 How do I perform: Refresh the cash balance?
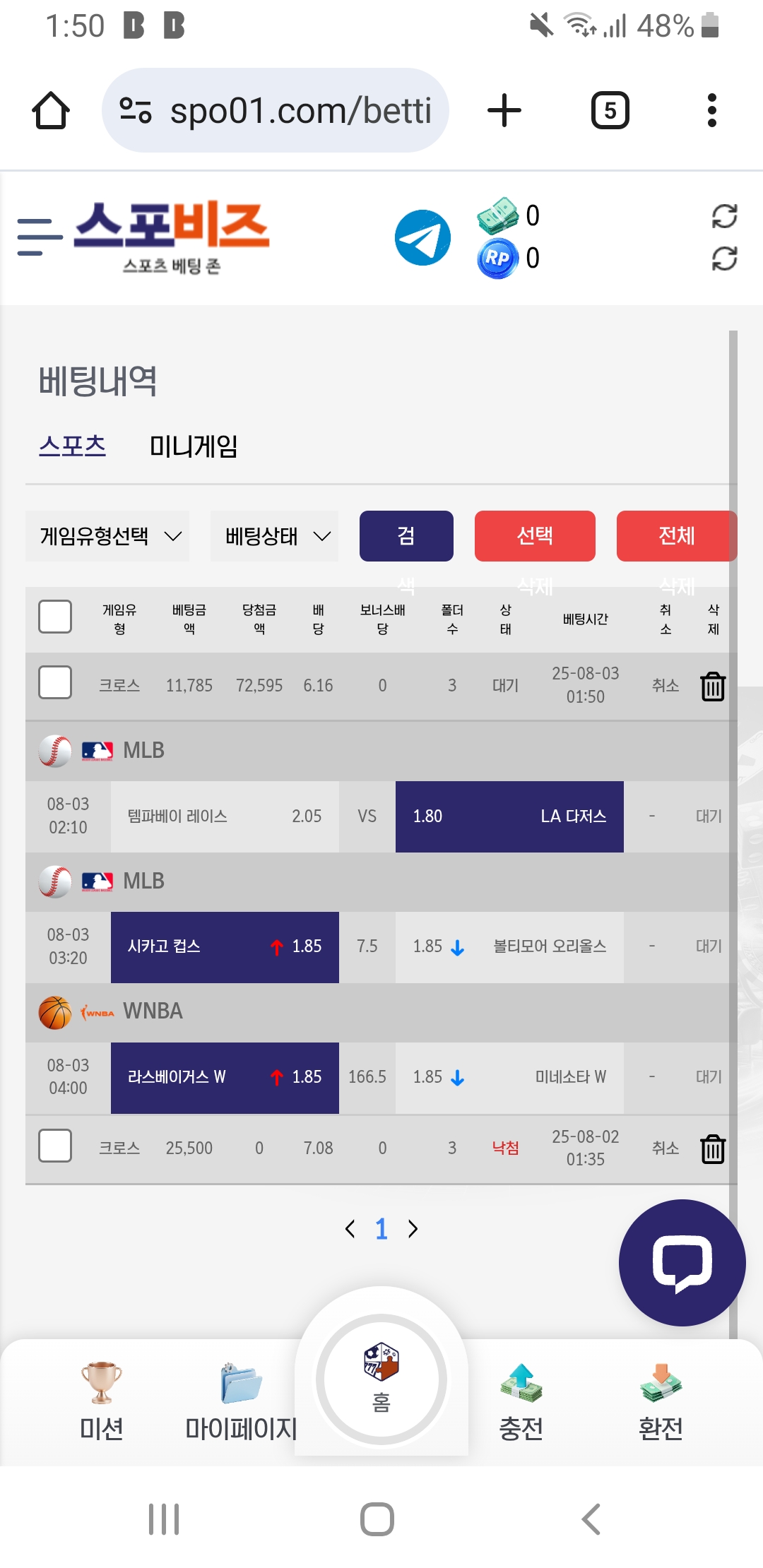pos(724,216)
